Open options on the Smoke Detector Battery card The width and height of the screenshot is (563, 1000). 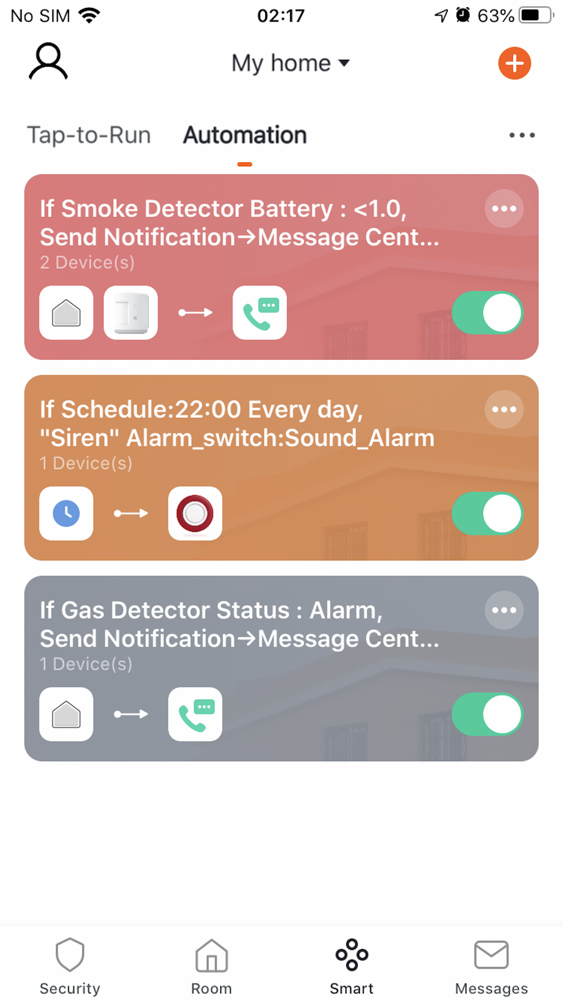click(x=504, y=209)
